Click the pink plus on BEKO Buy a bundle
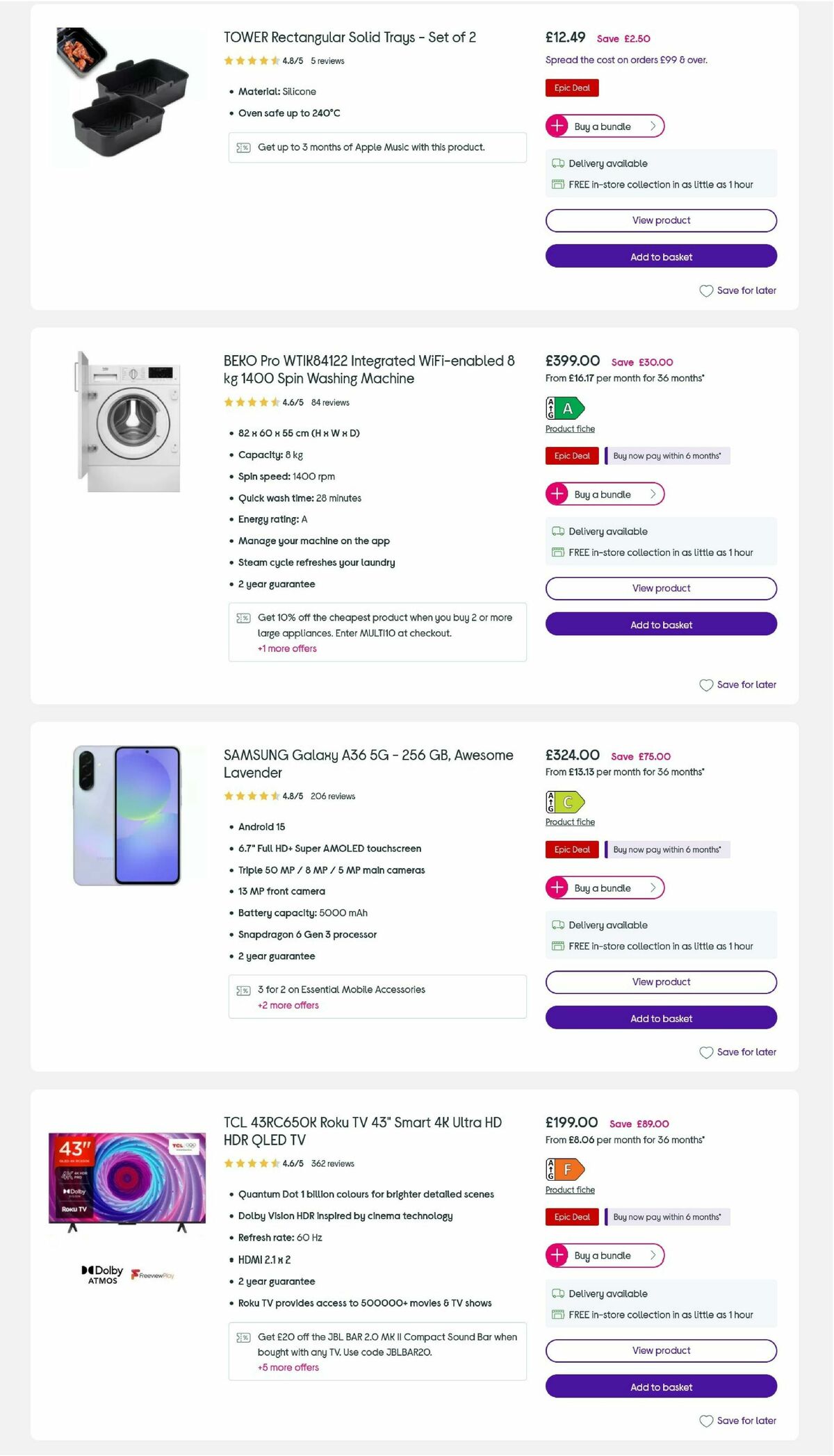Viewport: 834px width, 1456px height. click(x=556, y=494)
